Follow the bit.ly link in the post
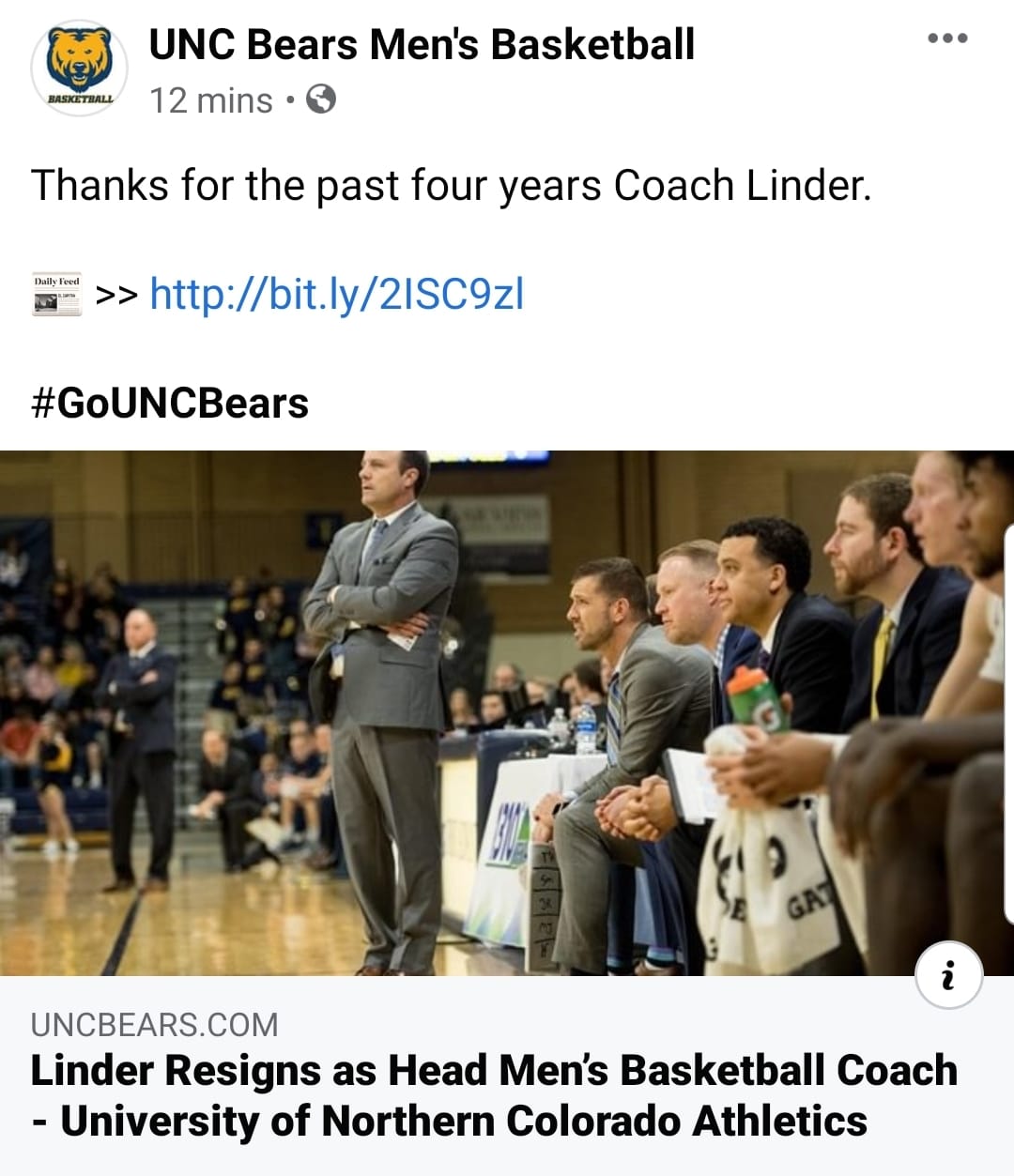Screen dimensions: 1014x1176 pos(336,295)
